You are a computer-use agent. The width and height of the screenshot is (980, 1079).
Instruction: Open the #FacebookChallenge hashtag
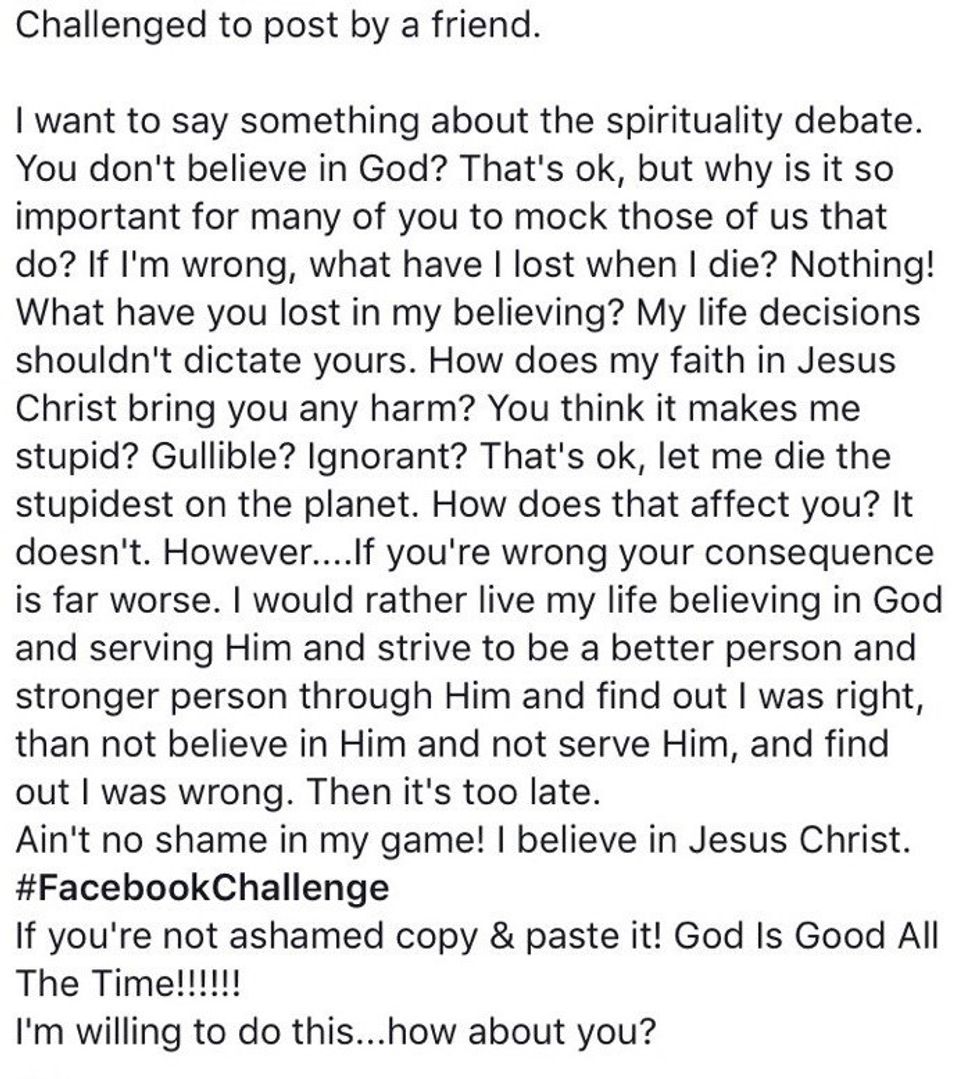[x=202, y=889]
